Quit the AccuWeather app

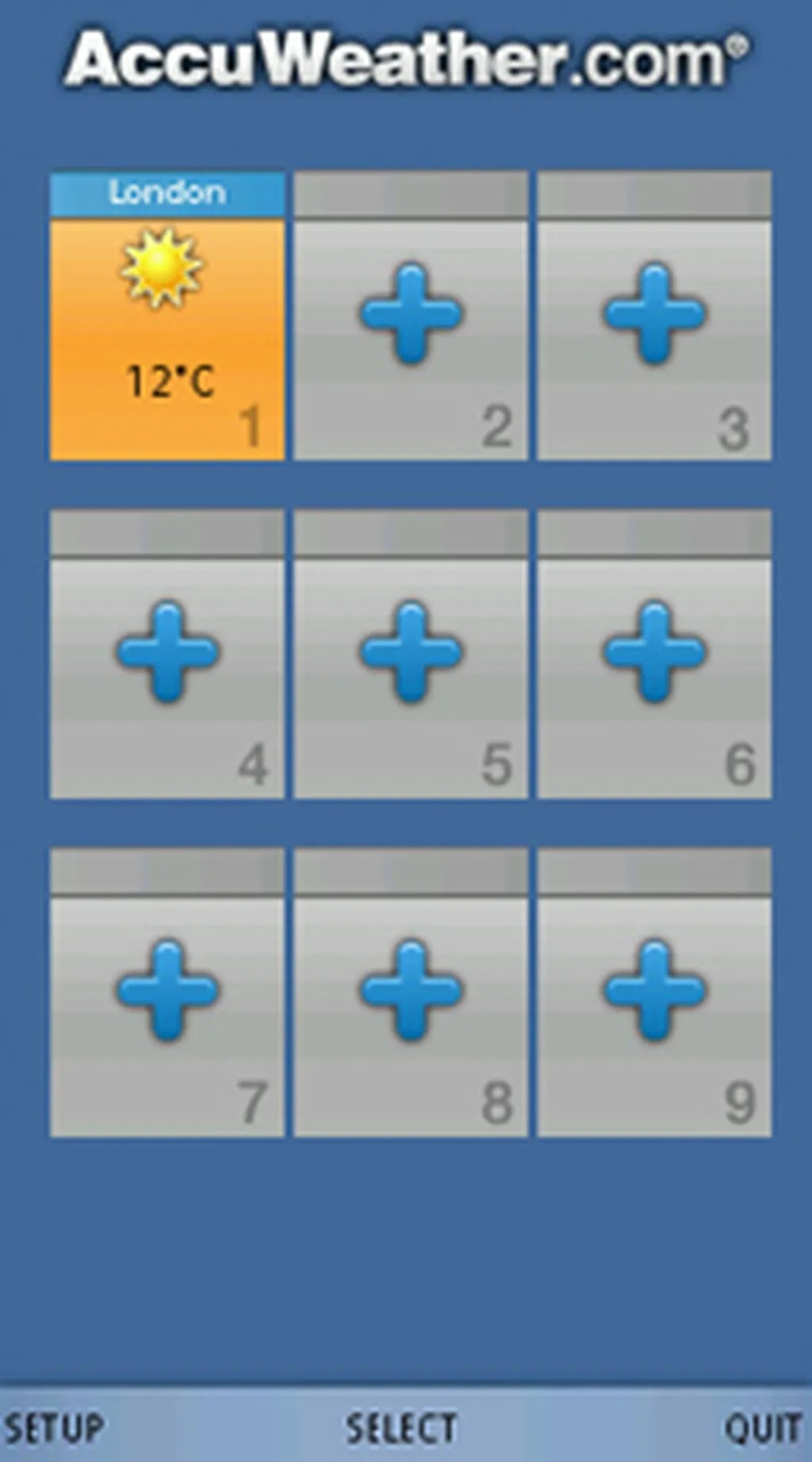tap(762, 1427)
